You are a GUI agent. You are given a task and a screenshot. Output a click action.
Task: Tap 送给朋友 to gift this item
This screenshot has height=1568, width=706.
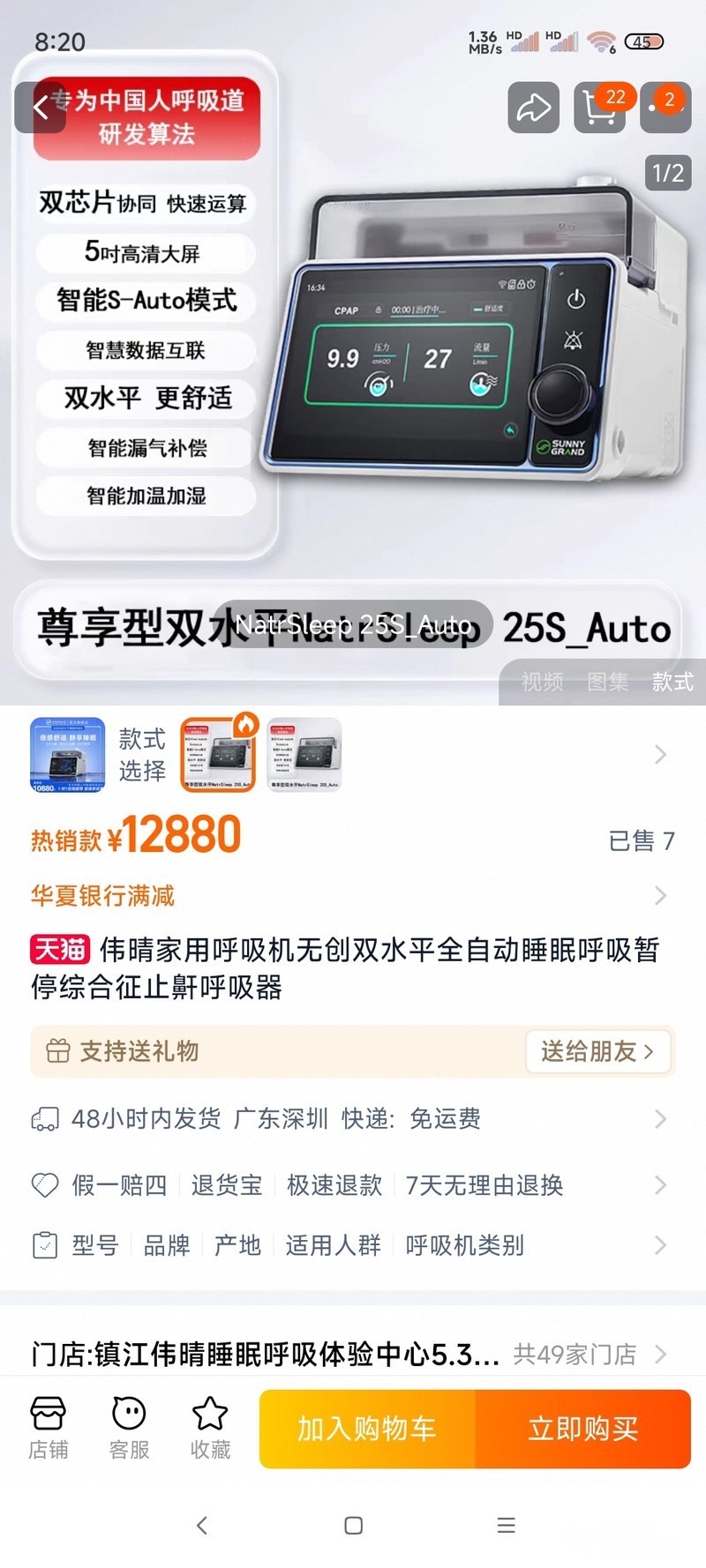point(597,1051)
